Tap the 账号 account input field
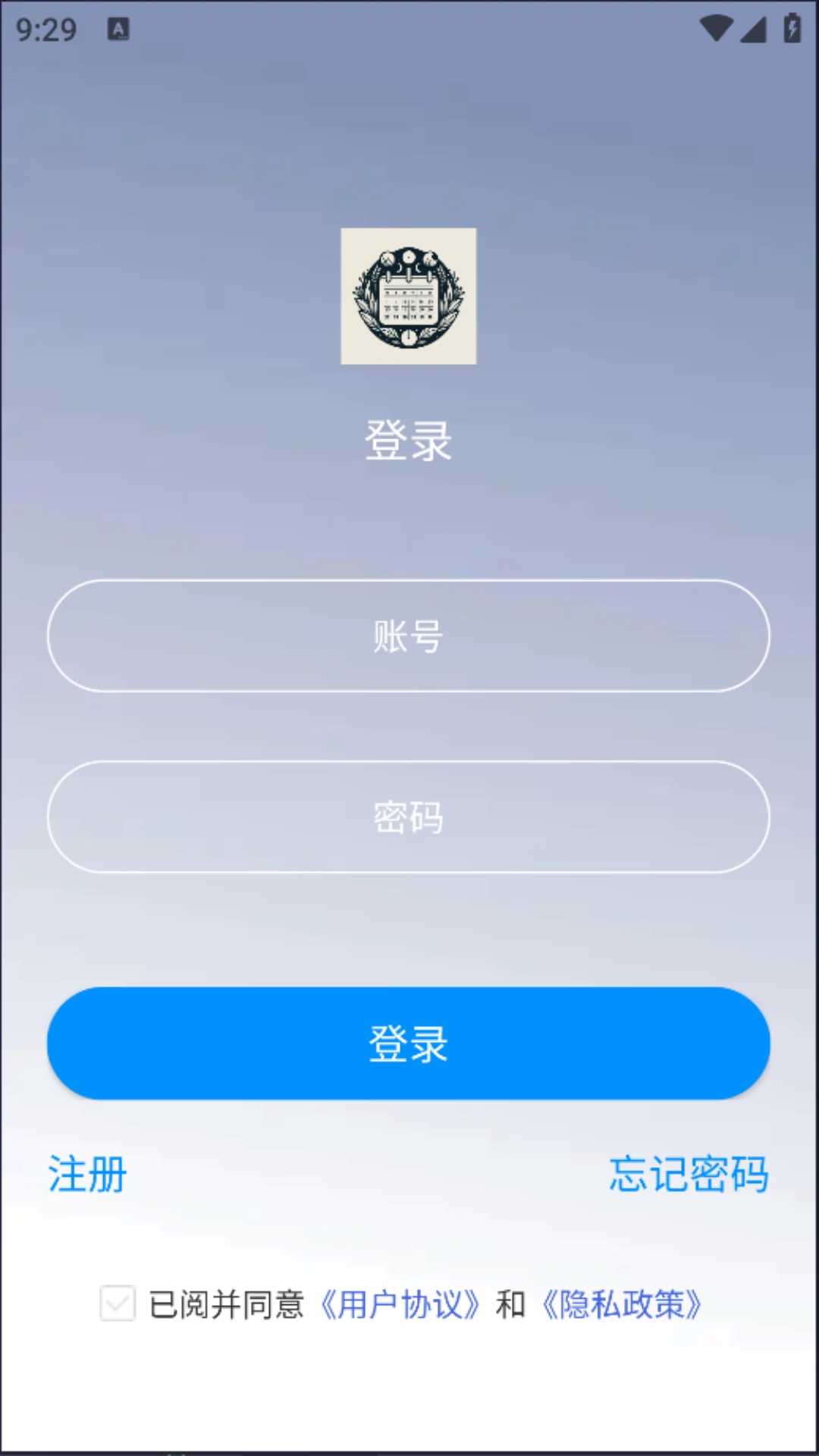This screenshot has height=1456, width=819. (409, 635)
